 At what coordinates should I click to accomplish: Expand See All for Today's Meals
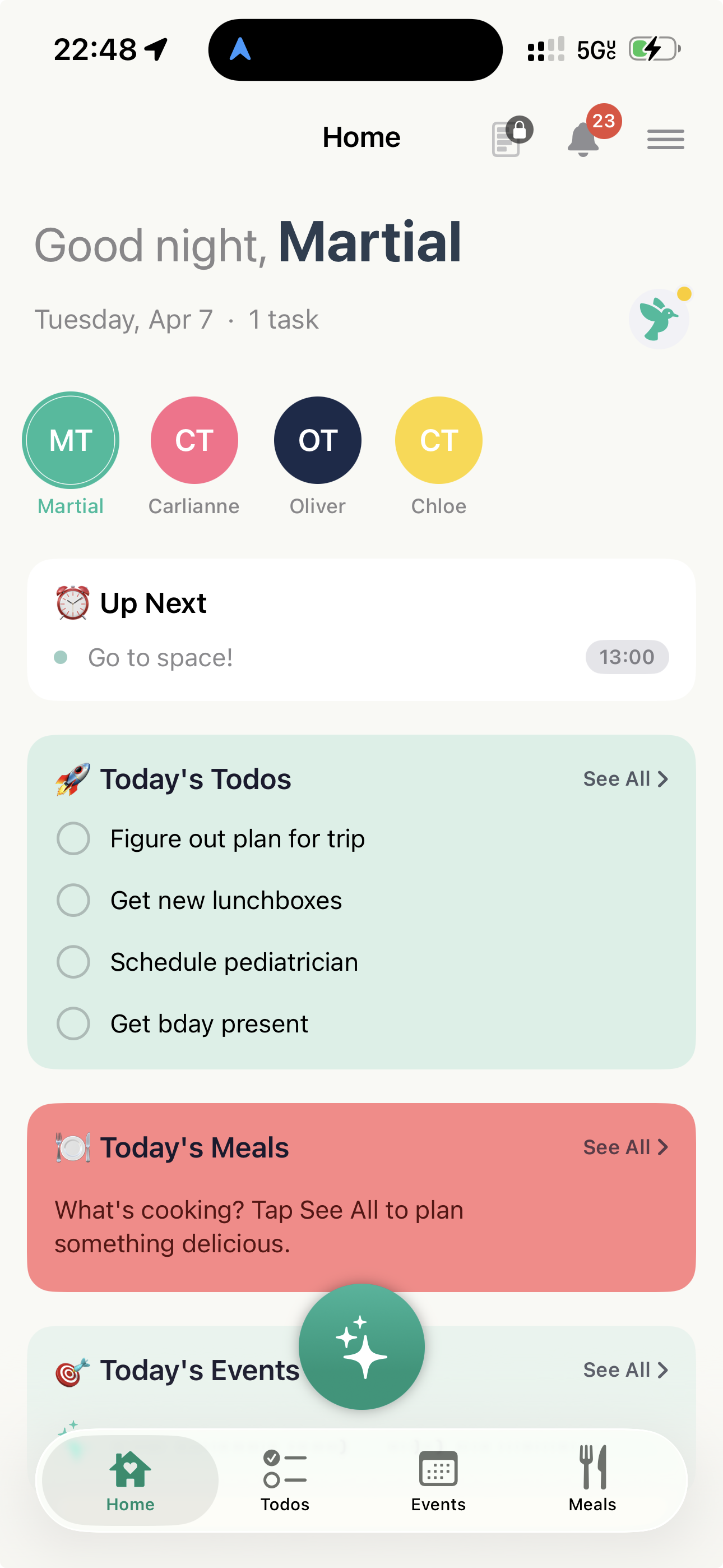625,1147
